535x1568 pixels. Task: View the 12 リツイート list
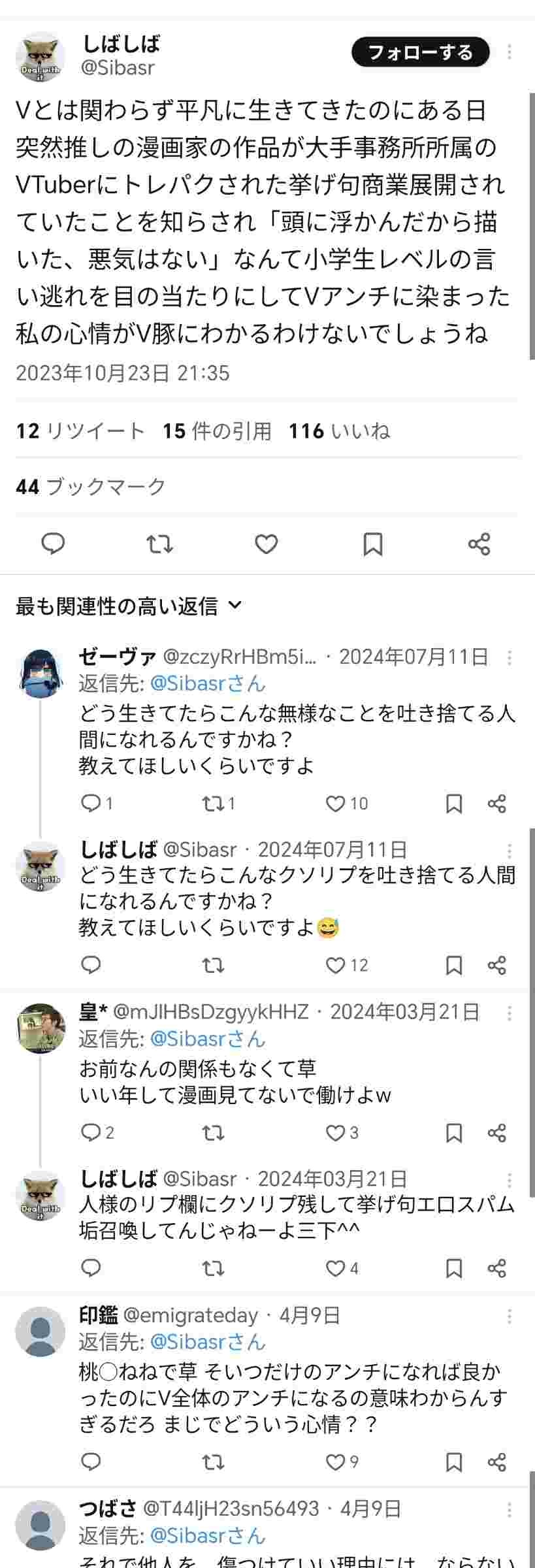click(80, 431)
